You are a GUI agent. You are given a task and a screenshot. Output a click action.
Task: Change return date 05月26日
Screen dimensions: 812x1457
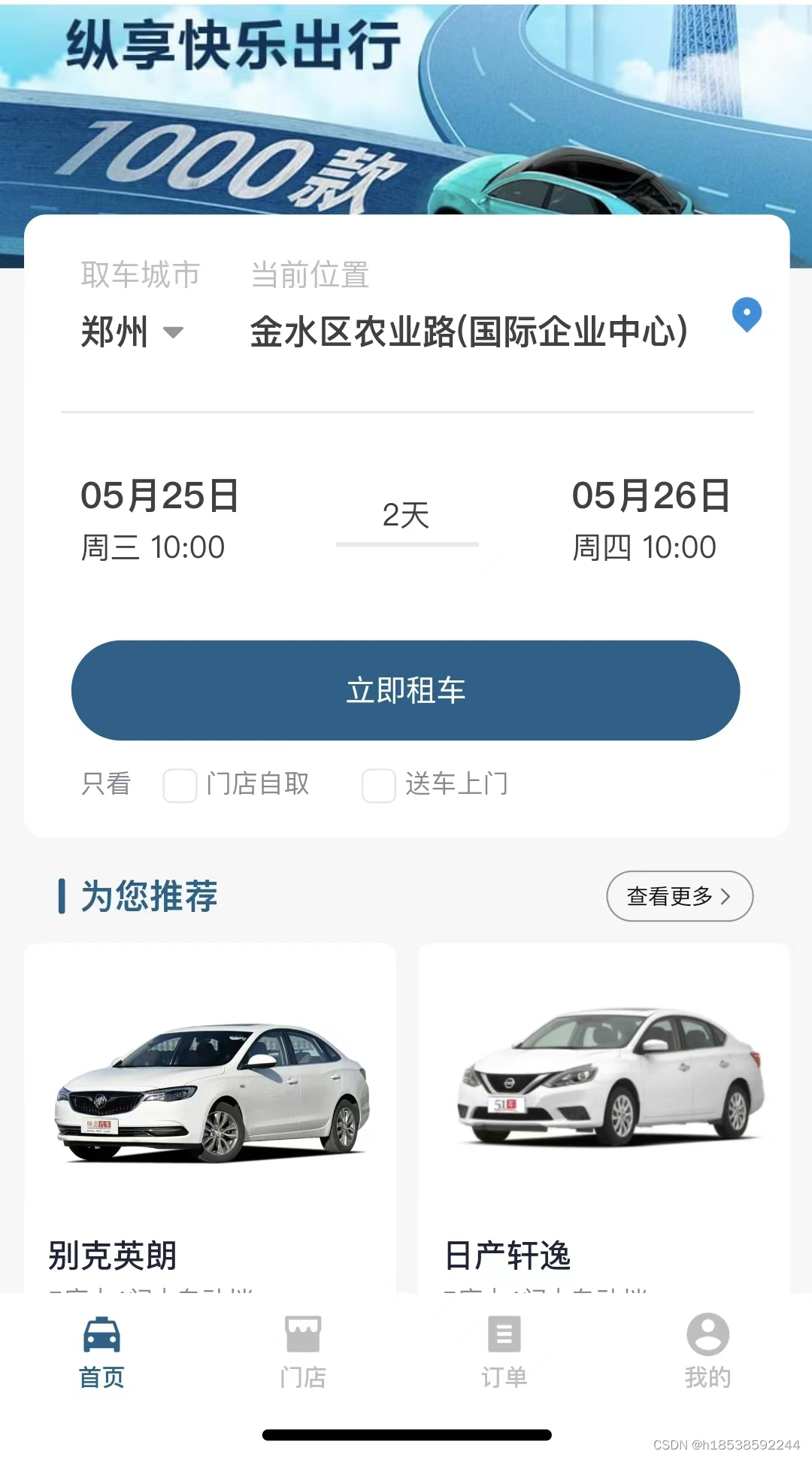(650, 519)
